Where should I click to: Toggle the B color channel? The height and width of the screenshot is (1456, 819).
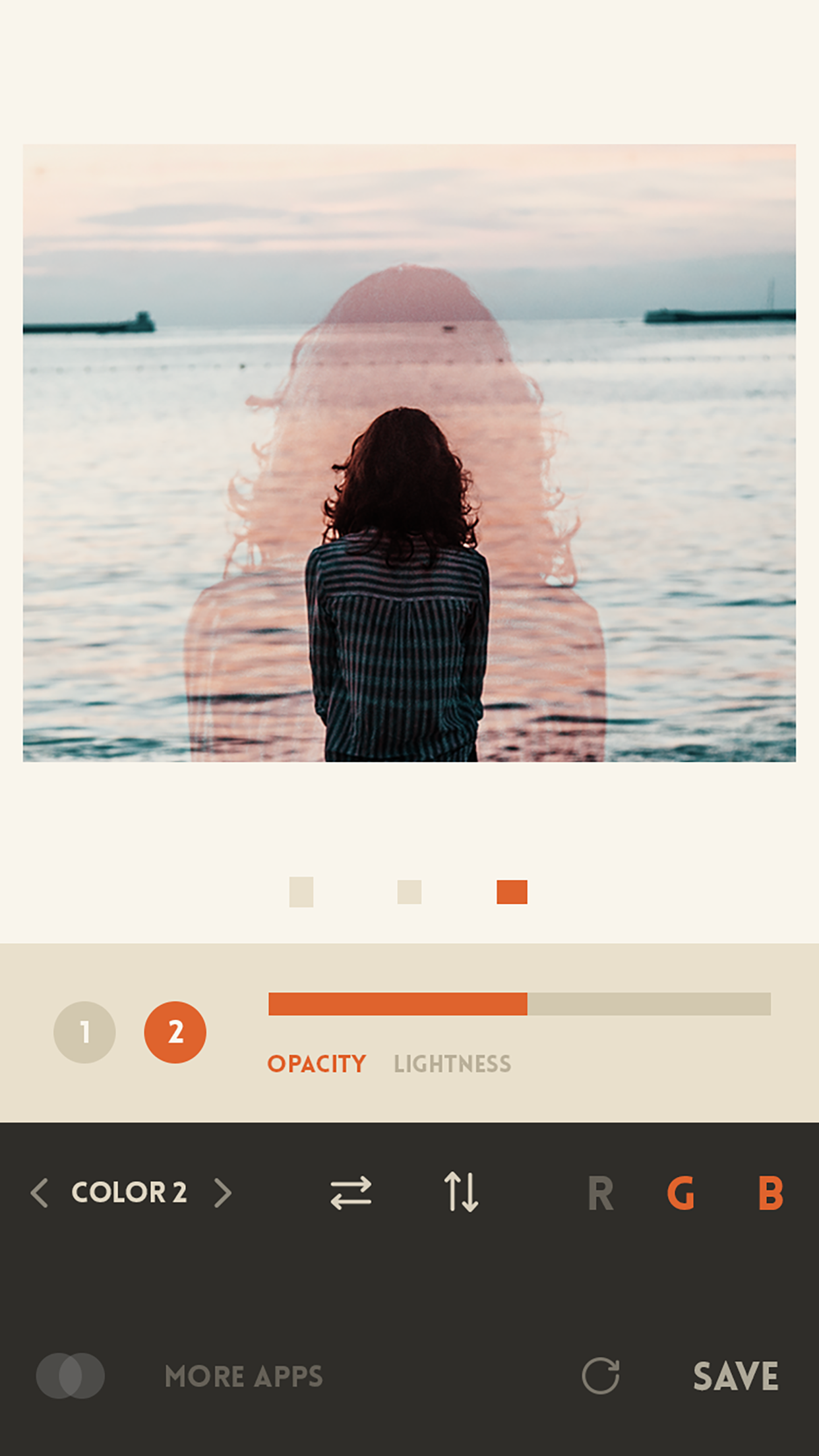point(770,1193)
